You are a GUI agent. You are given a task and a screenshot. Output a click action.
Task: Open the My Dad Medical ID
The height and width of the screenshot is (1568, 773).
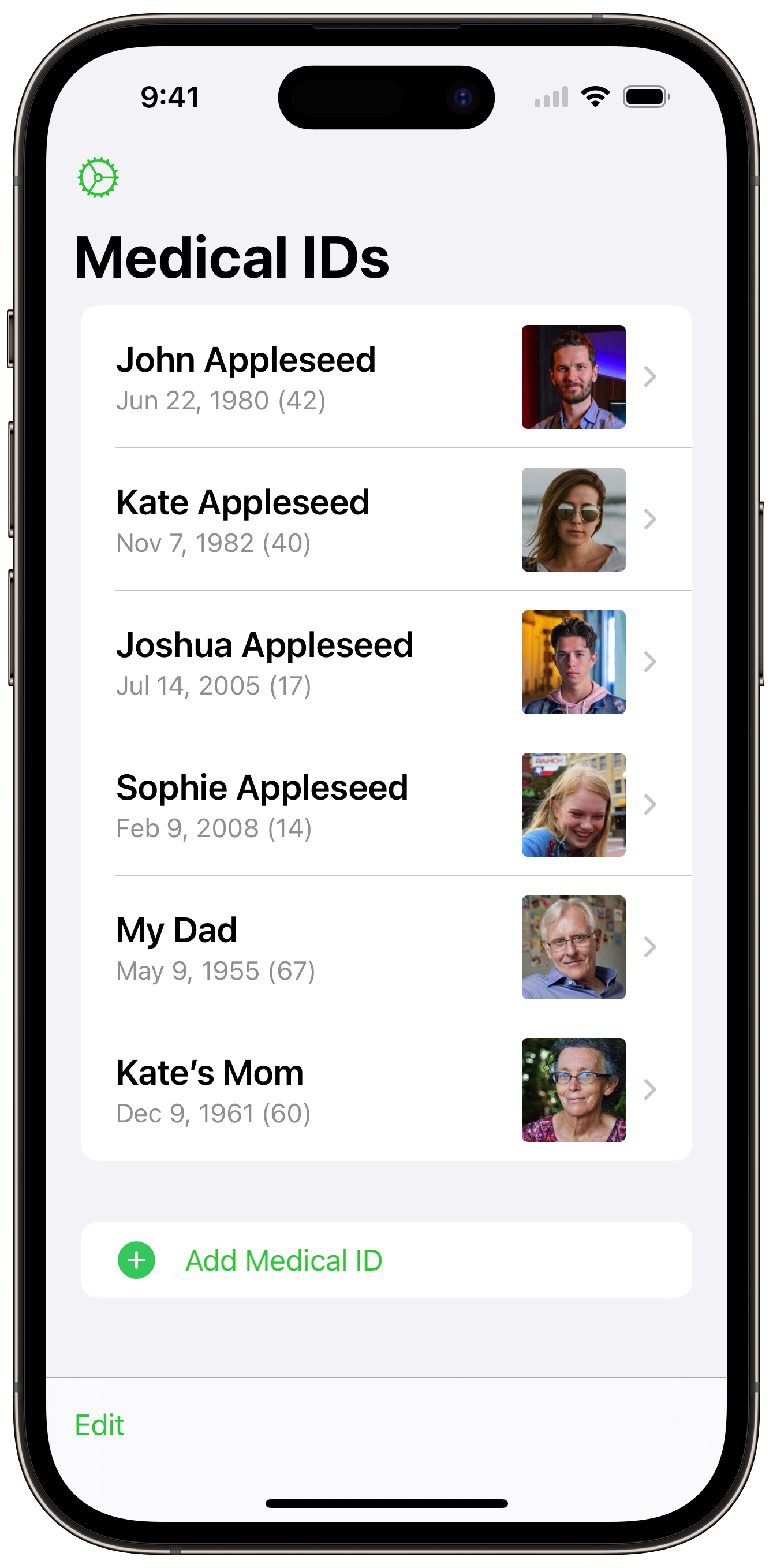[x=386, y=947]
